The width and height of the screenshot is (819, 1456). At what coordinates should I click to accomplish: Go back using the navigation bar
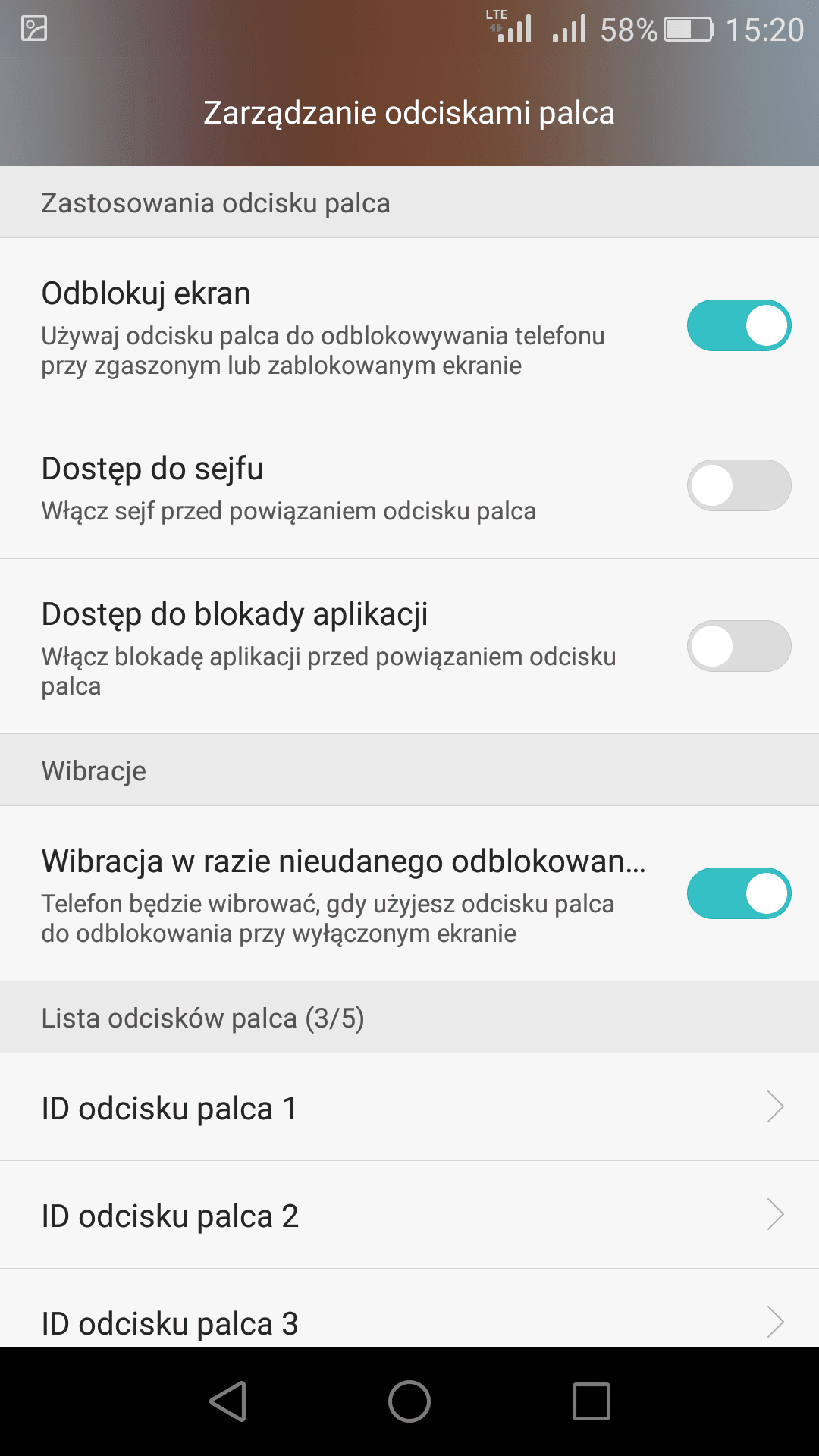[x=227, y=1401]
